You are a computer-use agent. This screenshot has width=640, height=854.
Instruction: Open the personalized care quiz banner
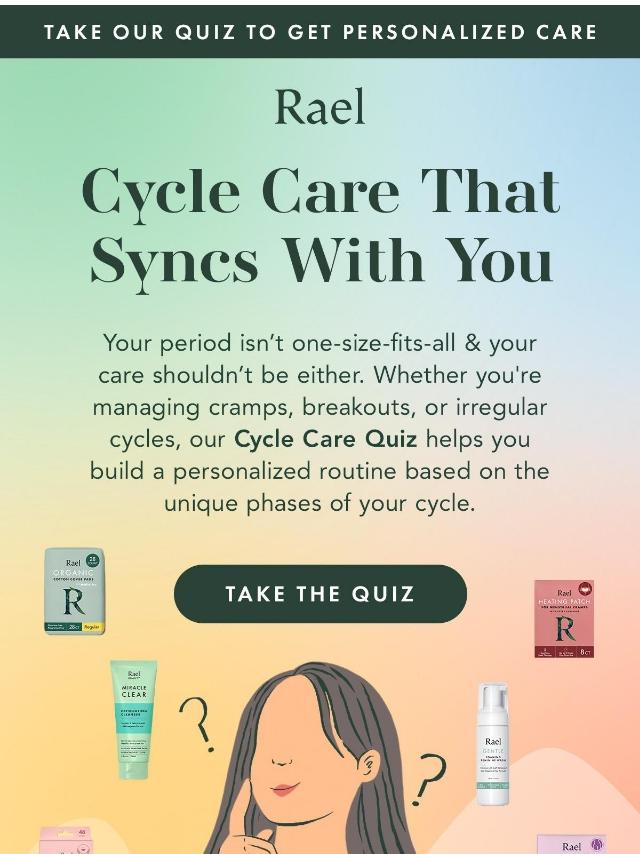point(320,31)
